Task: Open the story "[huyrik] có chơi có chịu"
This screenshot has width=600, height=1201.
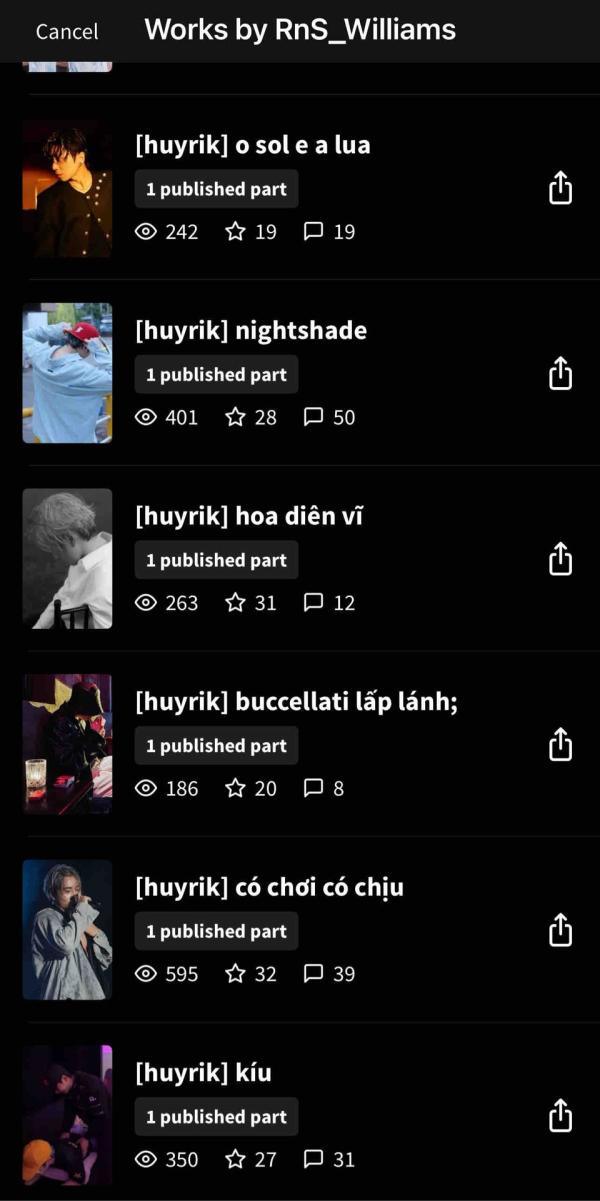Action: 269,888
